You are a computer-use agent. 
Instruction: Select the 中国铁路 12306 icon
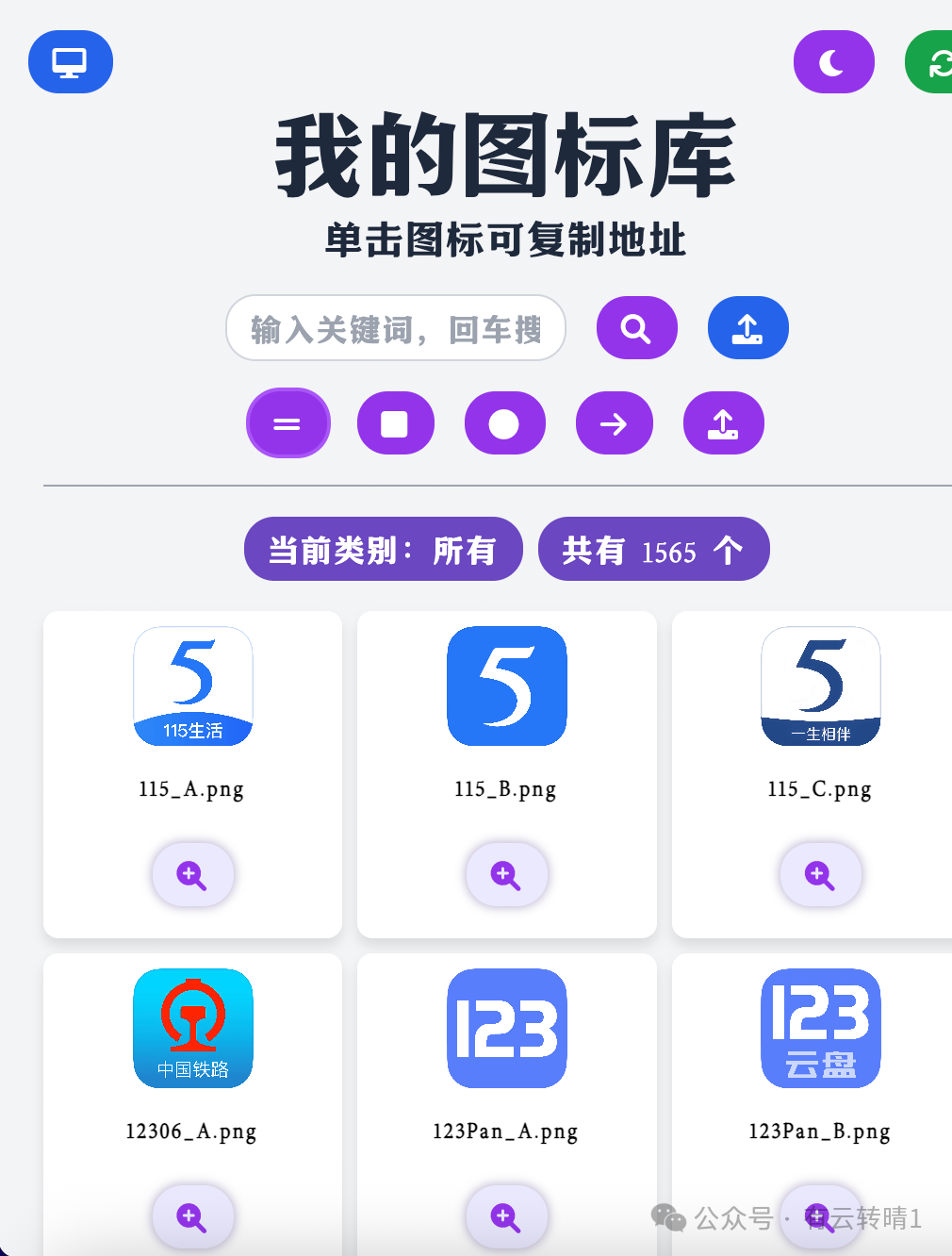pos(192,1029)
